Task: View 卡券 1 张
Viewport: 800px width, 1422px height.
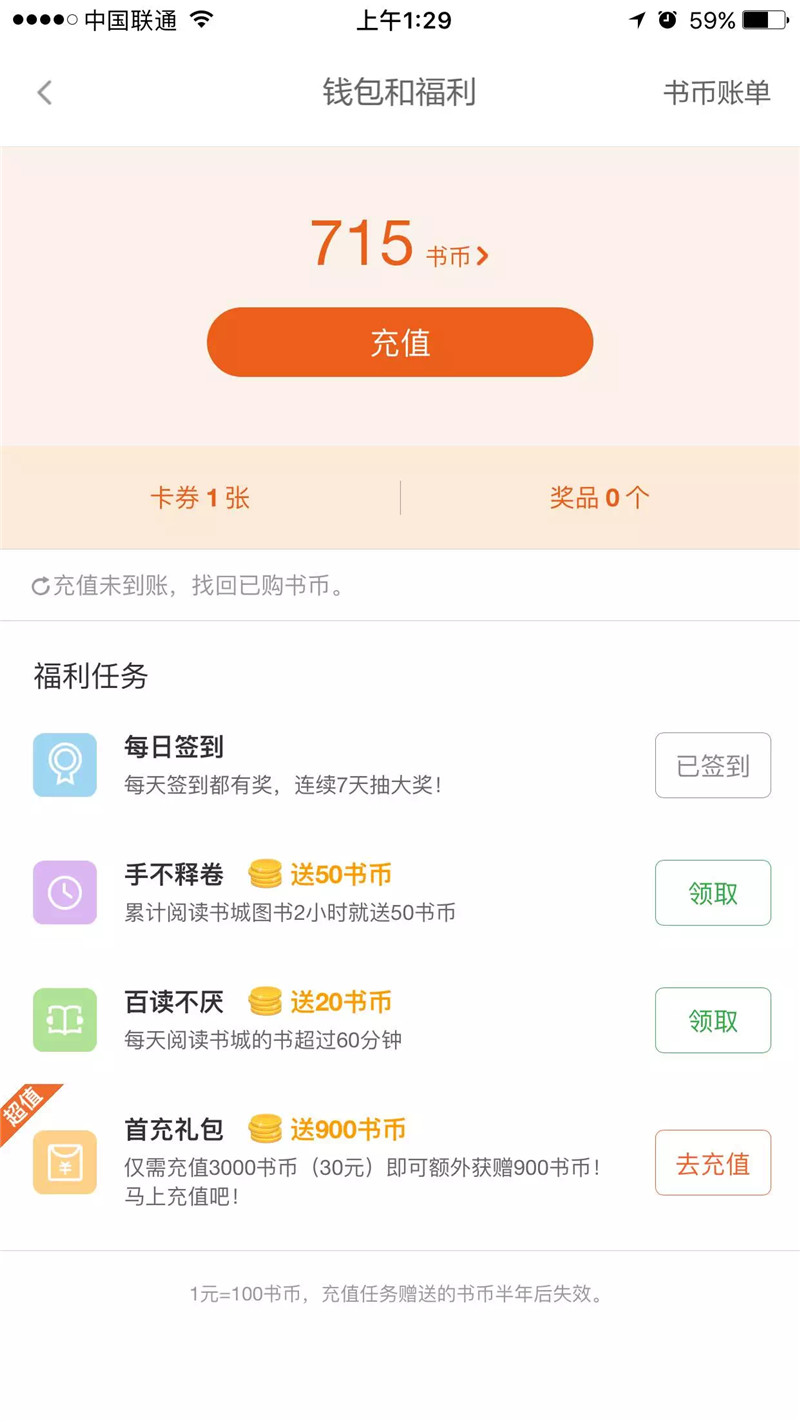Action: coord(200,498)
